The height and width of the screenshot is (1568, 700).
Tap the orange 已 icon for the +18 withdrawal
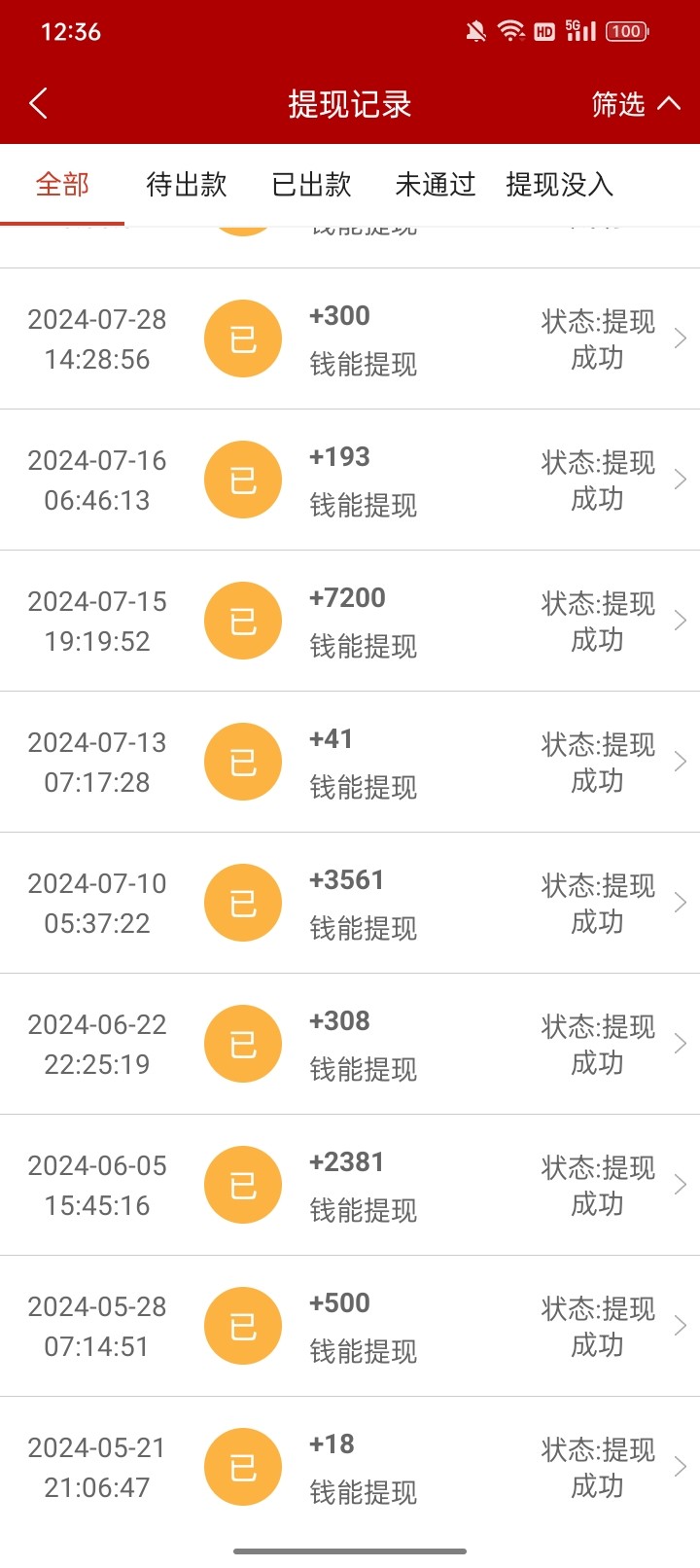pyautogui.click(x=242, y=1466)
